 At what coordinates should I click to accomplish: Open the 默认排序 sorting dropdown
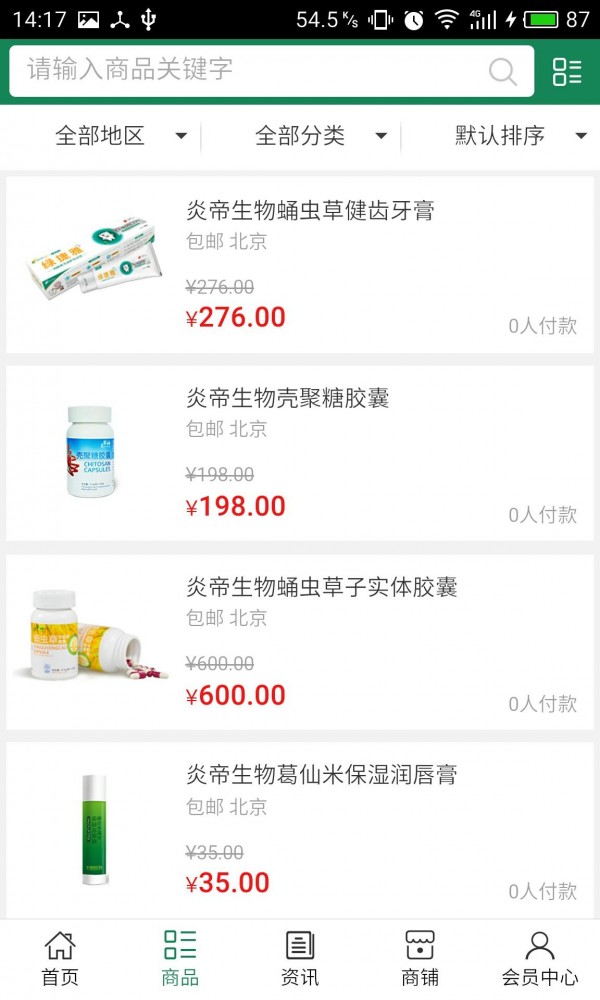pos(520,136)
